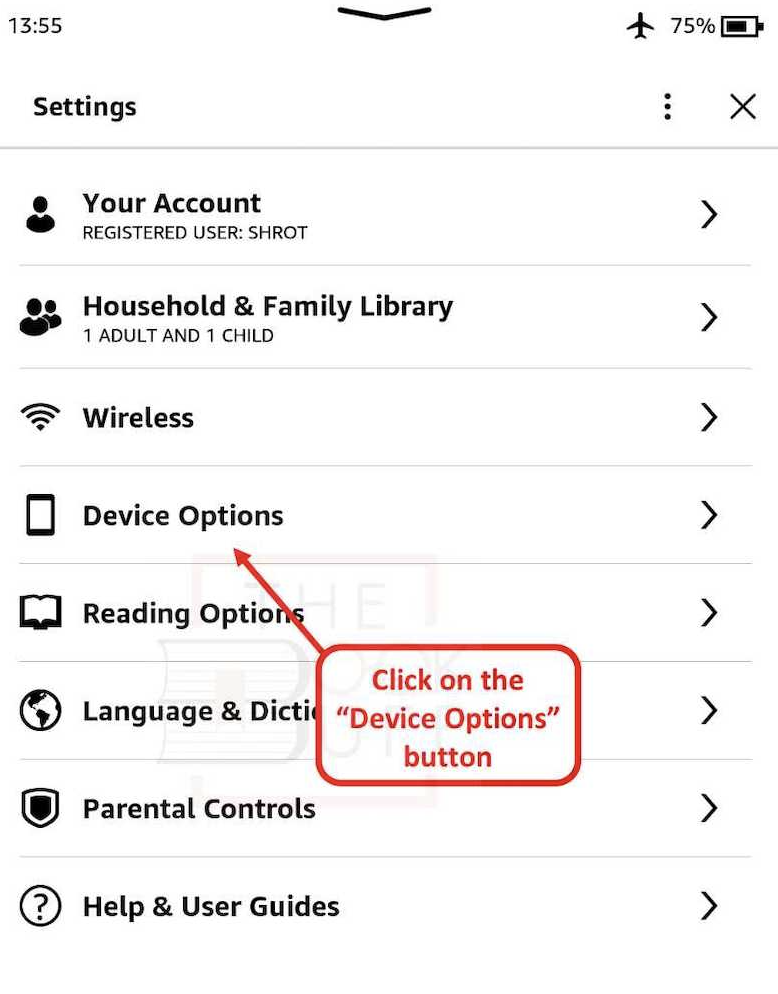Image resolution: width=778 pixels, height=994 pixels.
Task: Open the three-dot overflow menu
Action: [667, 107]
